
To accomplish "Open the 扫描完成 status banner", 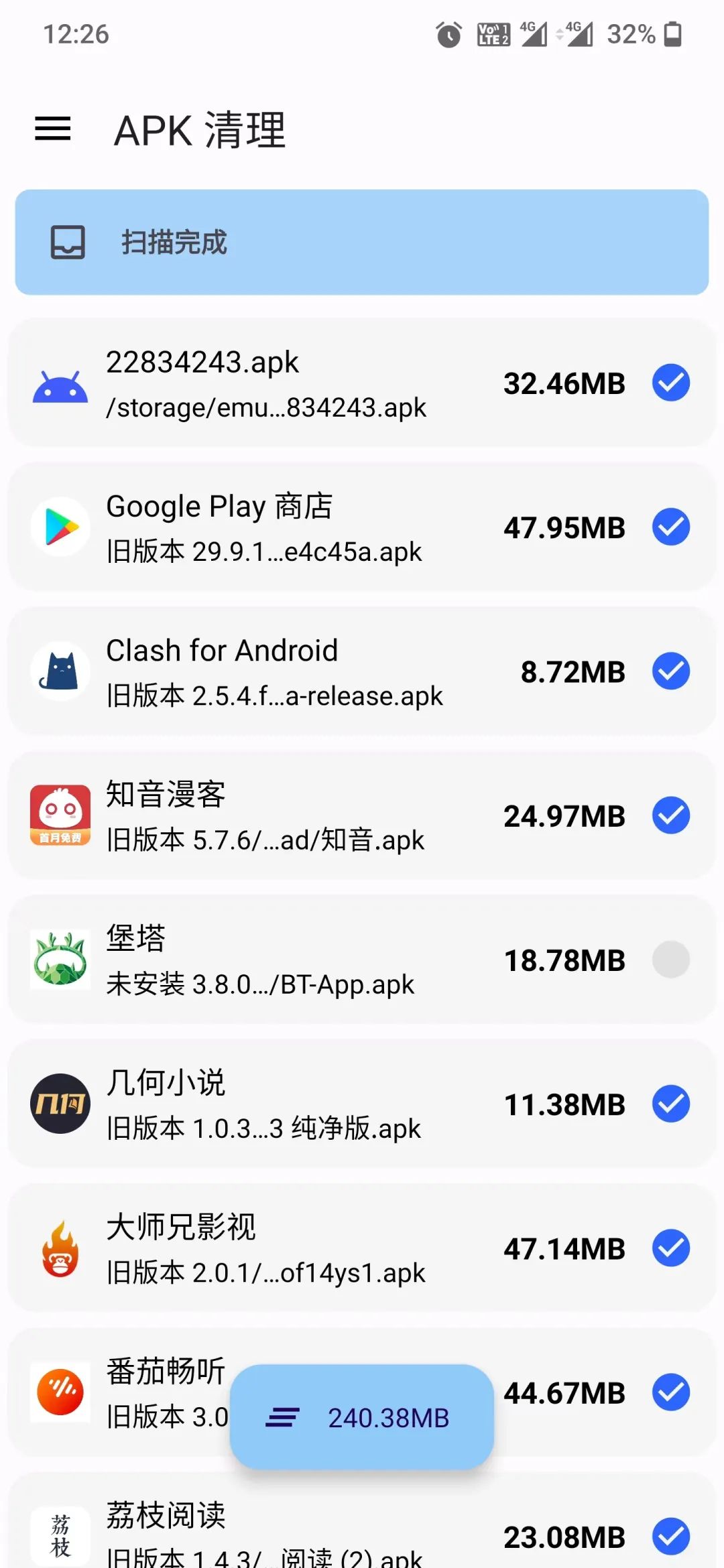I will tap(362, 242).
